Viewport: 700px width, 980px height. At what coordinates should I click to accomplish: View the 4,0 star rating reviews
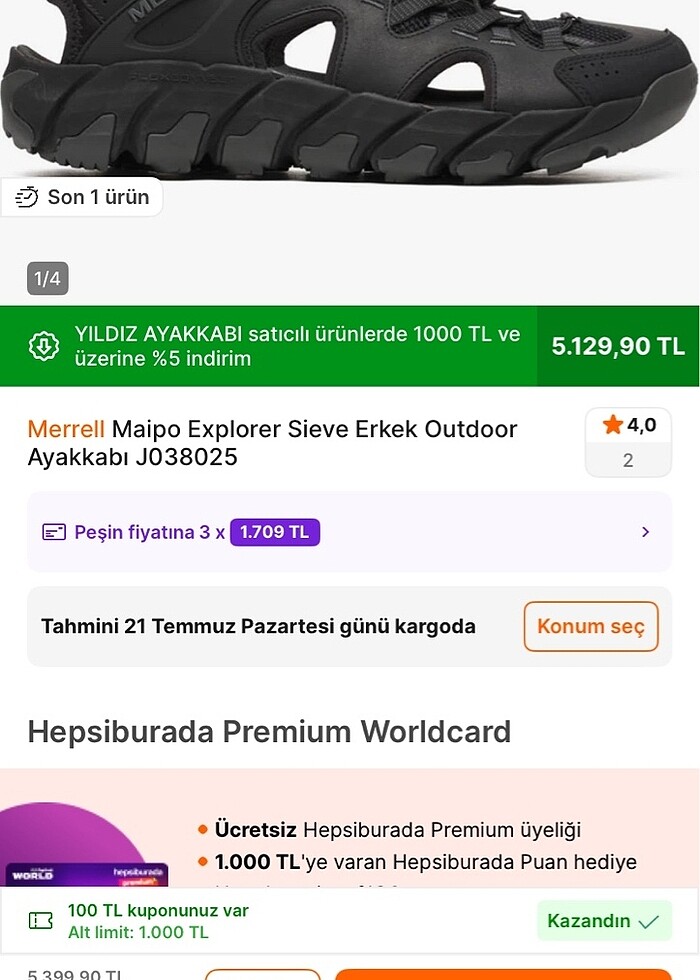[x=628, y=442]
